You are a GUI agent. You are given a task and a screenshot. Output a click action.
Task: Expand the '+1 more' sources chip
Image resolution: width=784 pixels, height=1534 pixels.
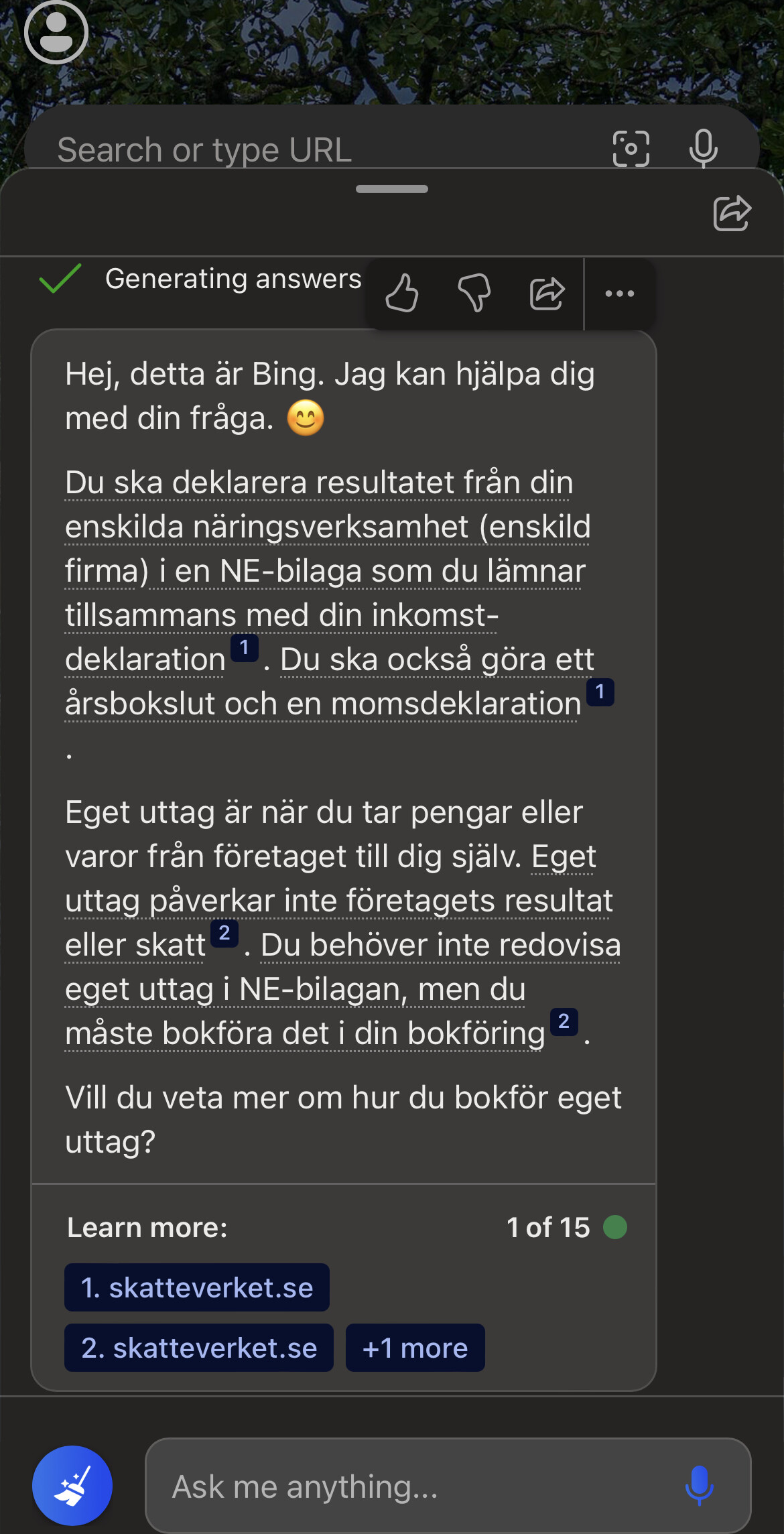click(x=415, y=1348)
